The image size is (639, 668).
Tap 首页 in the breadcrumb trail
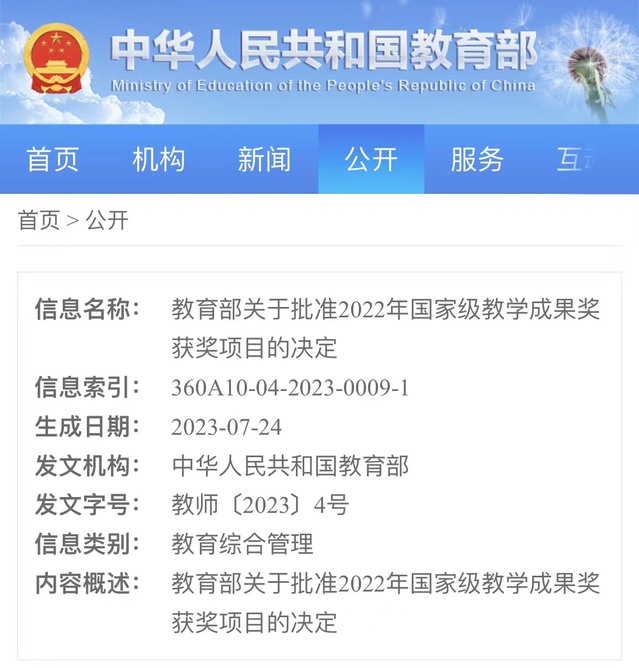[39, 221]
